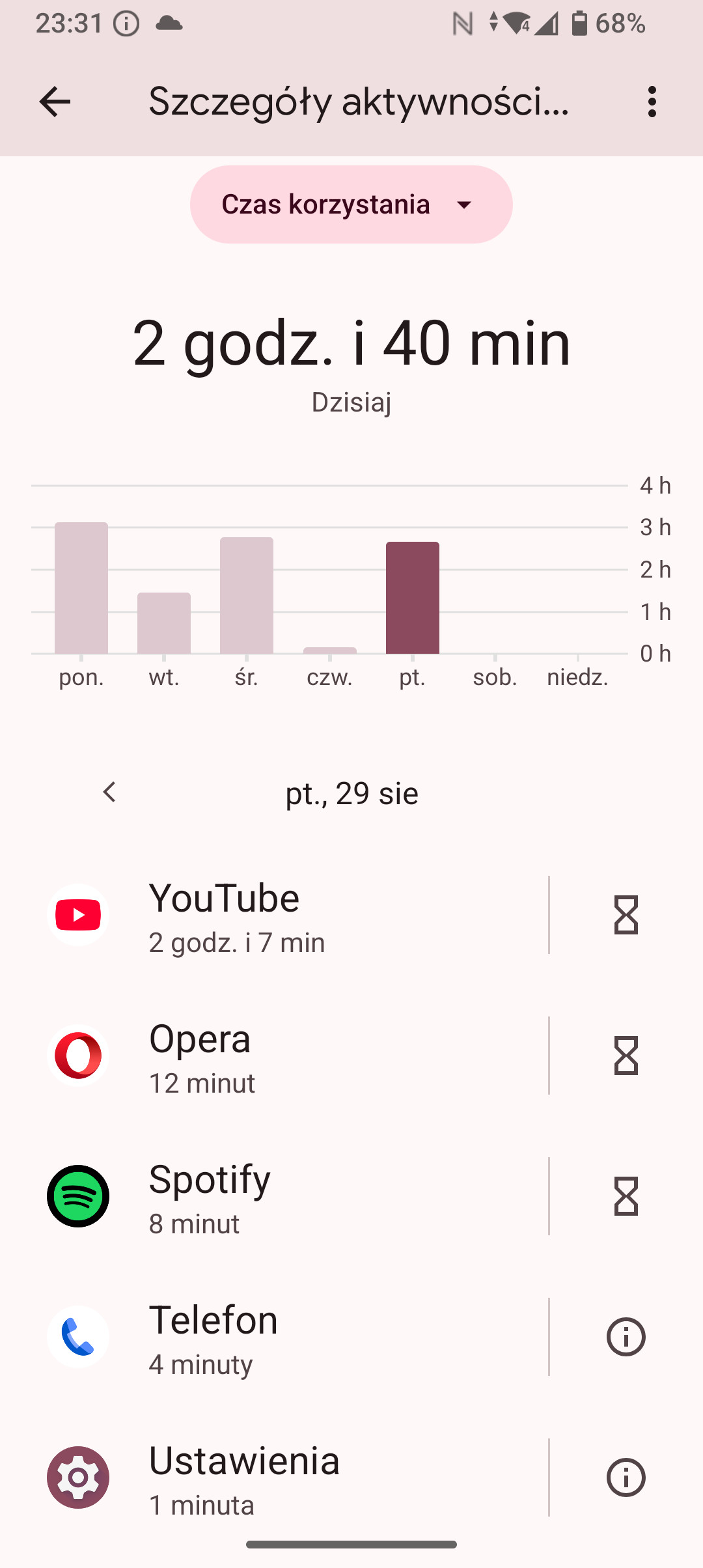Go back using the top arrow
The image size is (703, 1568).
55,102
